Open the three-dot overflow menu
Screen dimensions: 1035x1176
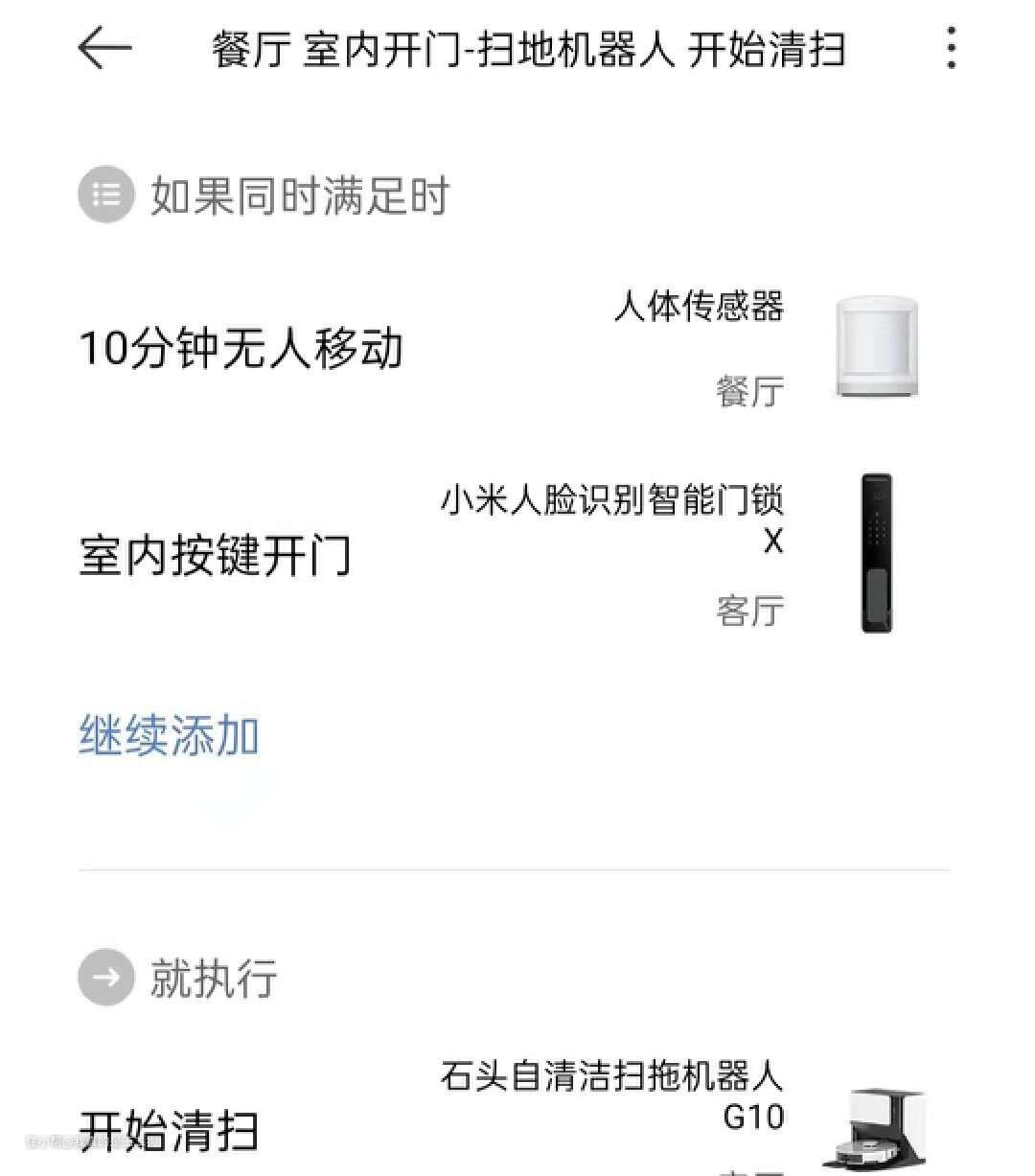(x=950, y=48)
